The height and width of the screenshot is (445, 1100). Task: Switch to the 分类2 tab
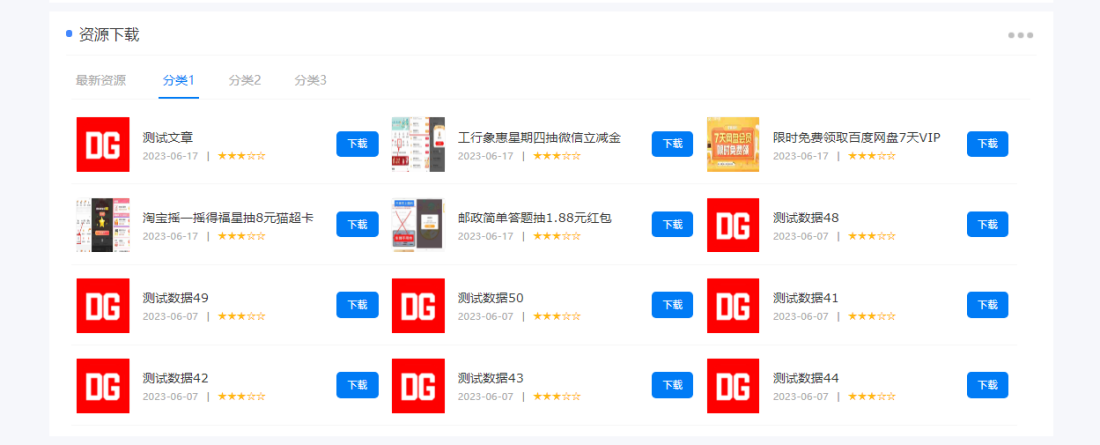pyautogui.click(x=244, y=80)
